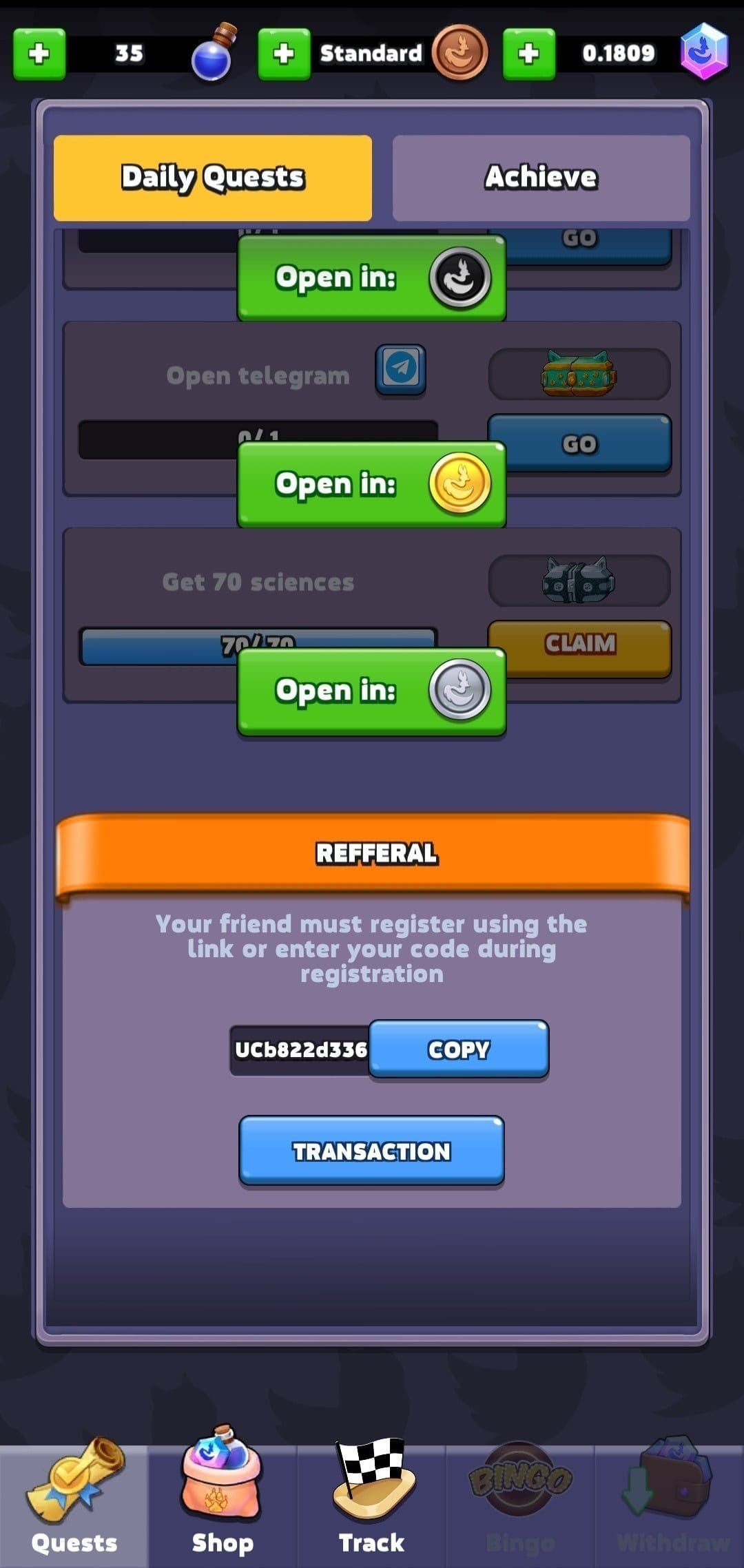Tap Open in with the silver coin
Image resolution: width=744 pixels, height=1568 pixels.
(371, 691)
